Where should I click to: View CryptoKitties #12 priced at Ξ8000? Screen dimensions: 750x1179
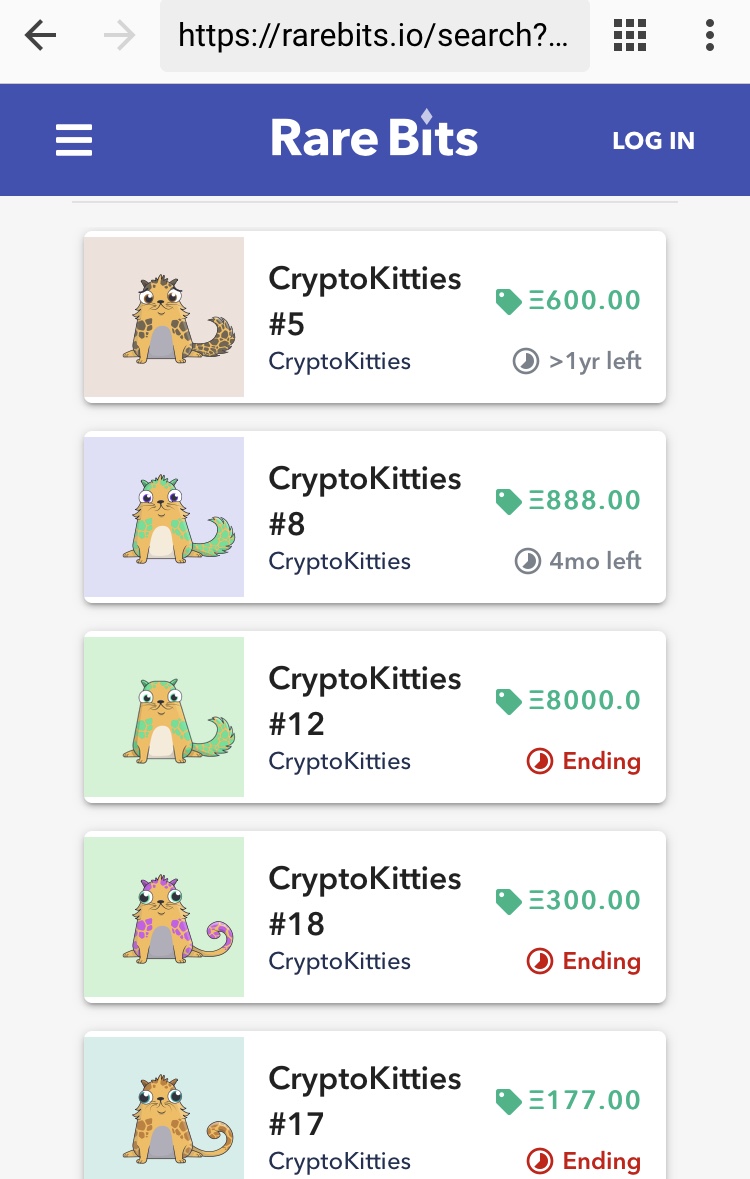(x=374, y=717)
